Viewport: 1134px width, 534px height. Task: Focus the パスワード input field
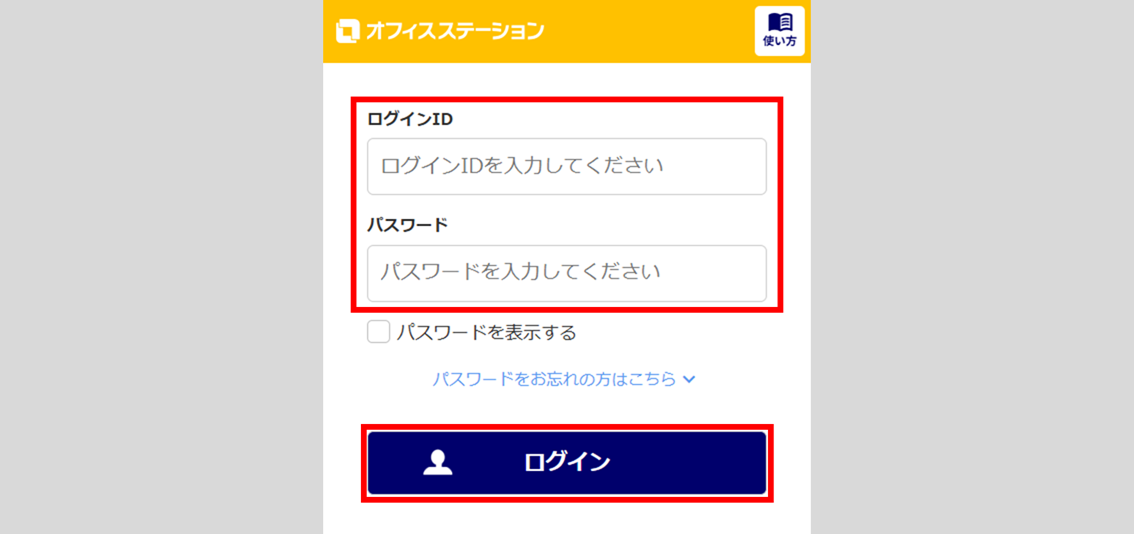coord(566,272)
